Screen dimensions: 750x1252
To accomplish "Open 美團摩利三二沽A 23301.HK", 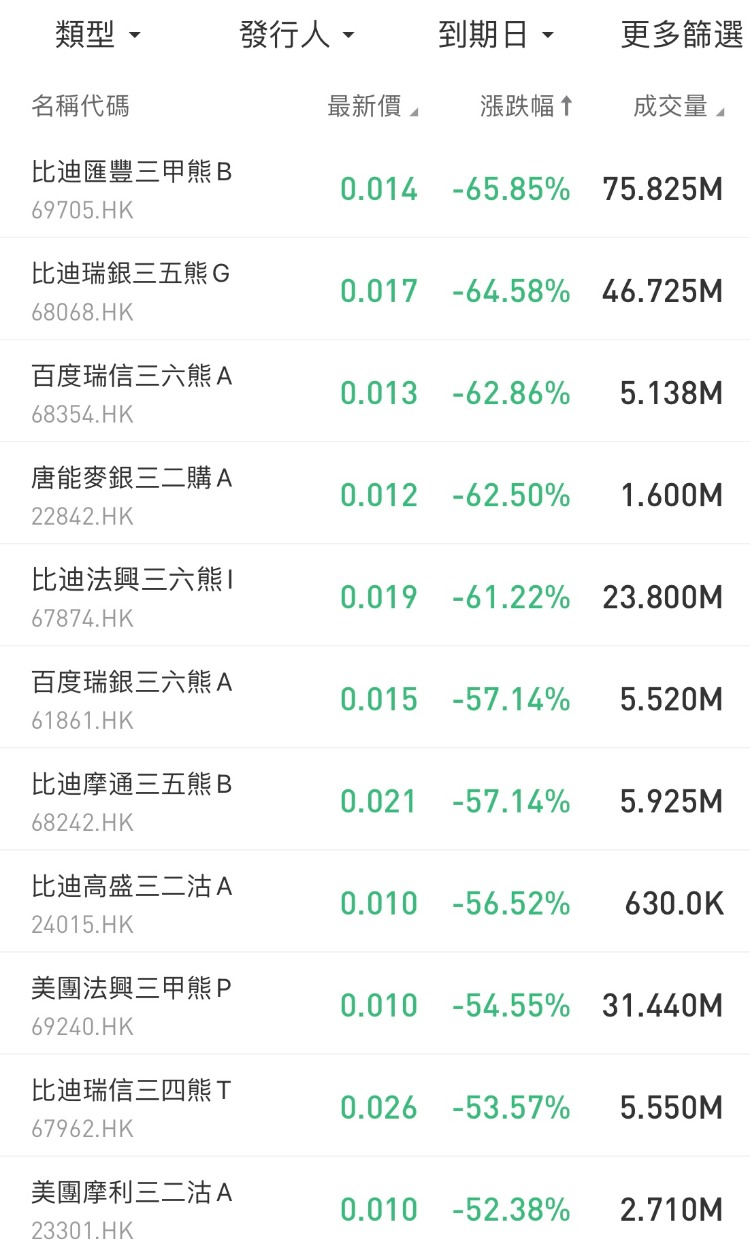I will 375,1204.
